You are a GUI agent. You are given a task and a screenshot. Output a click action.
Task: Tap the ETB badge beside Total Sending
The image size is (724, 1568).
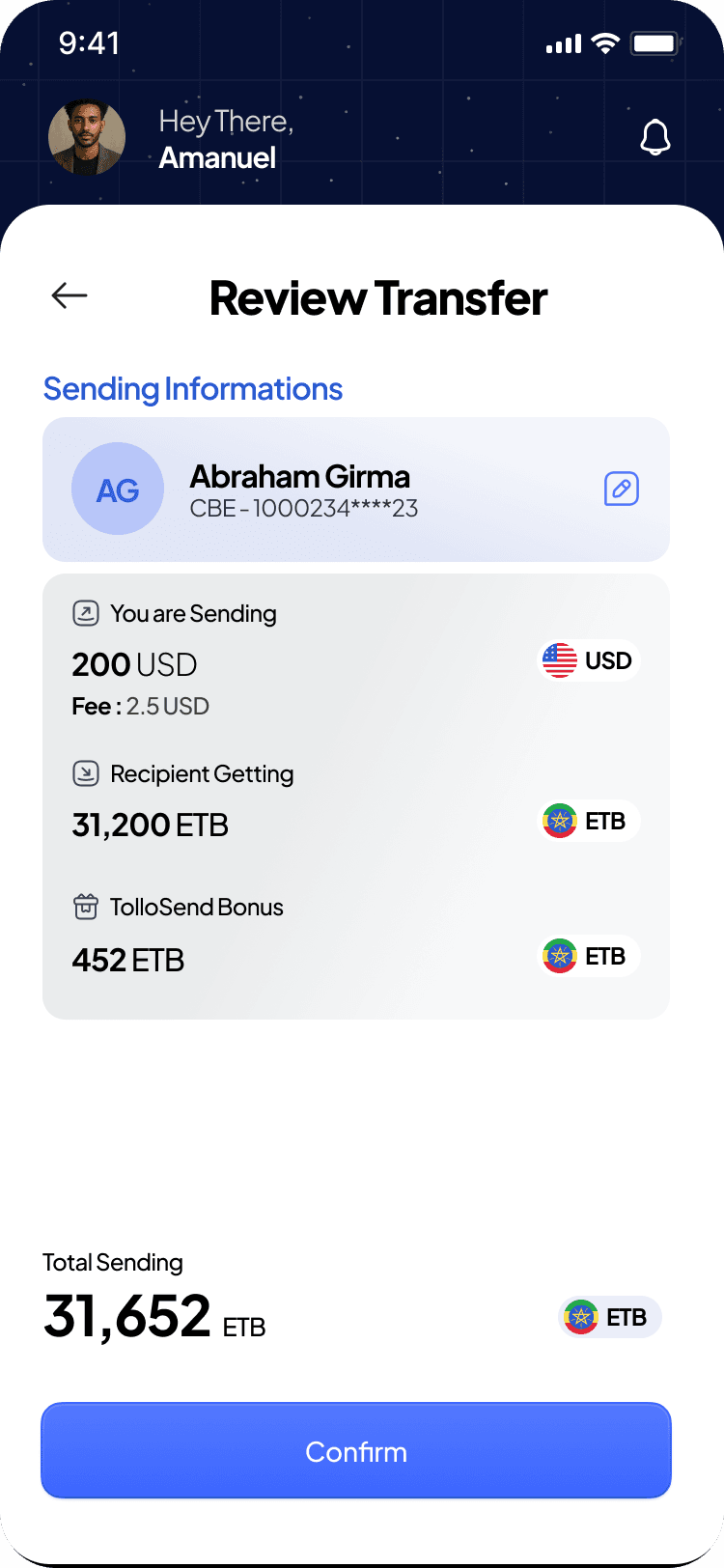(x=608, y=1316)
